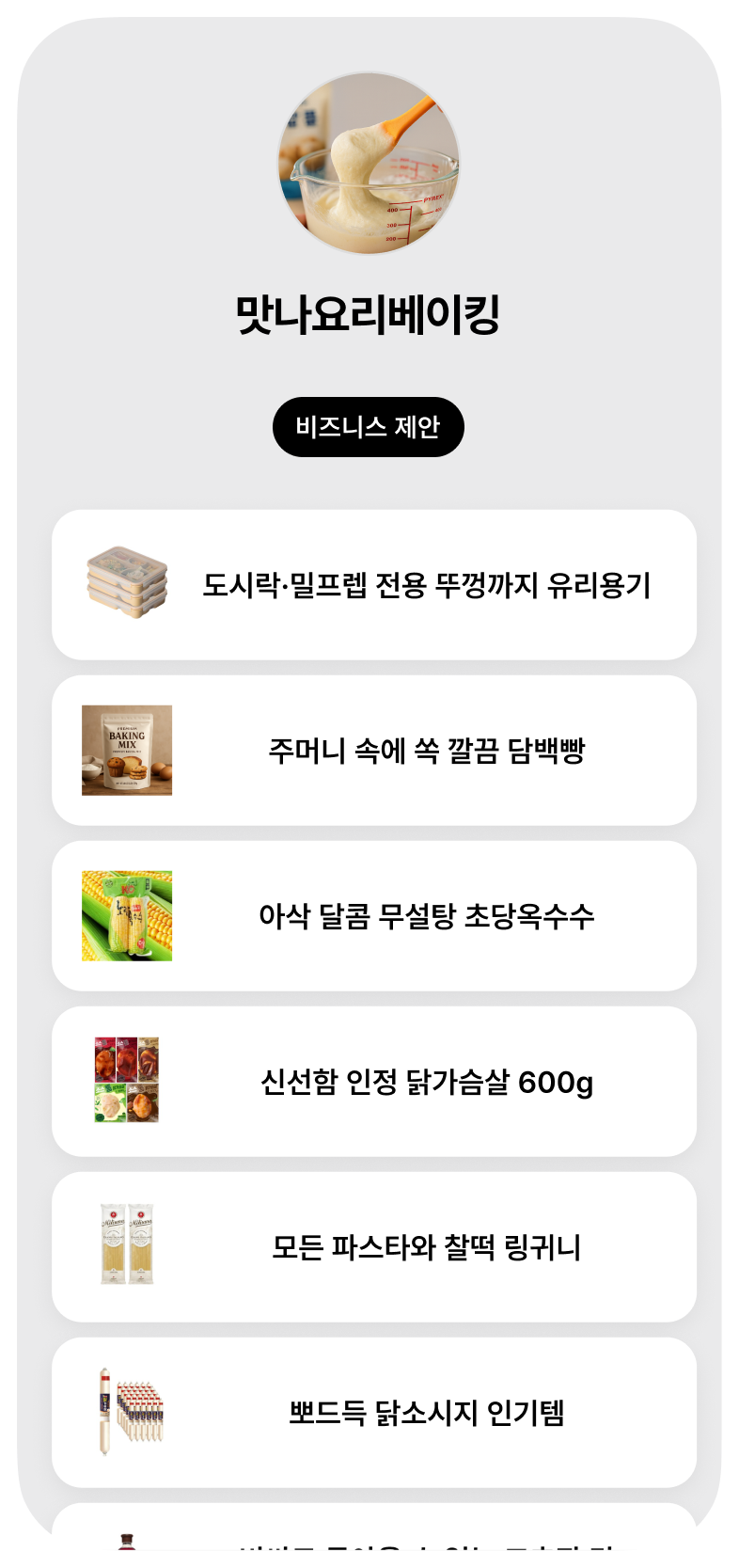The height and width of the screenshot is (1568, 739).
Task: Open 모든 파스타와 찰떡 링귀니 link
Action: pyautogui.click(x=374, y=1247)
